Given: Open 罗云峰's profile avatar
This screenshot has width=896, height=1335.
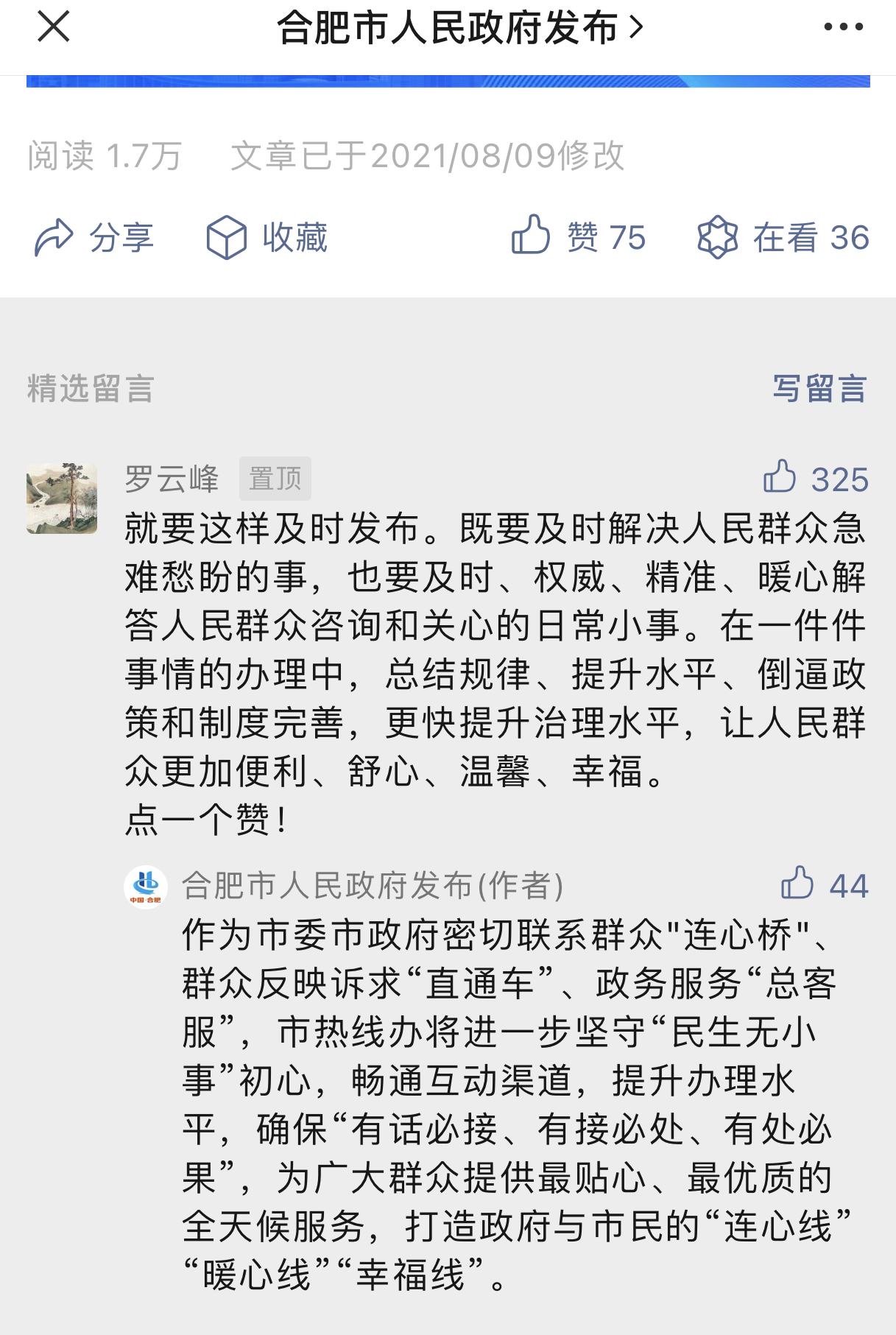Looking at the screenshot, I should coord(62,499).
